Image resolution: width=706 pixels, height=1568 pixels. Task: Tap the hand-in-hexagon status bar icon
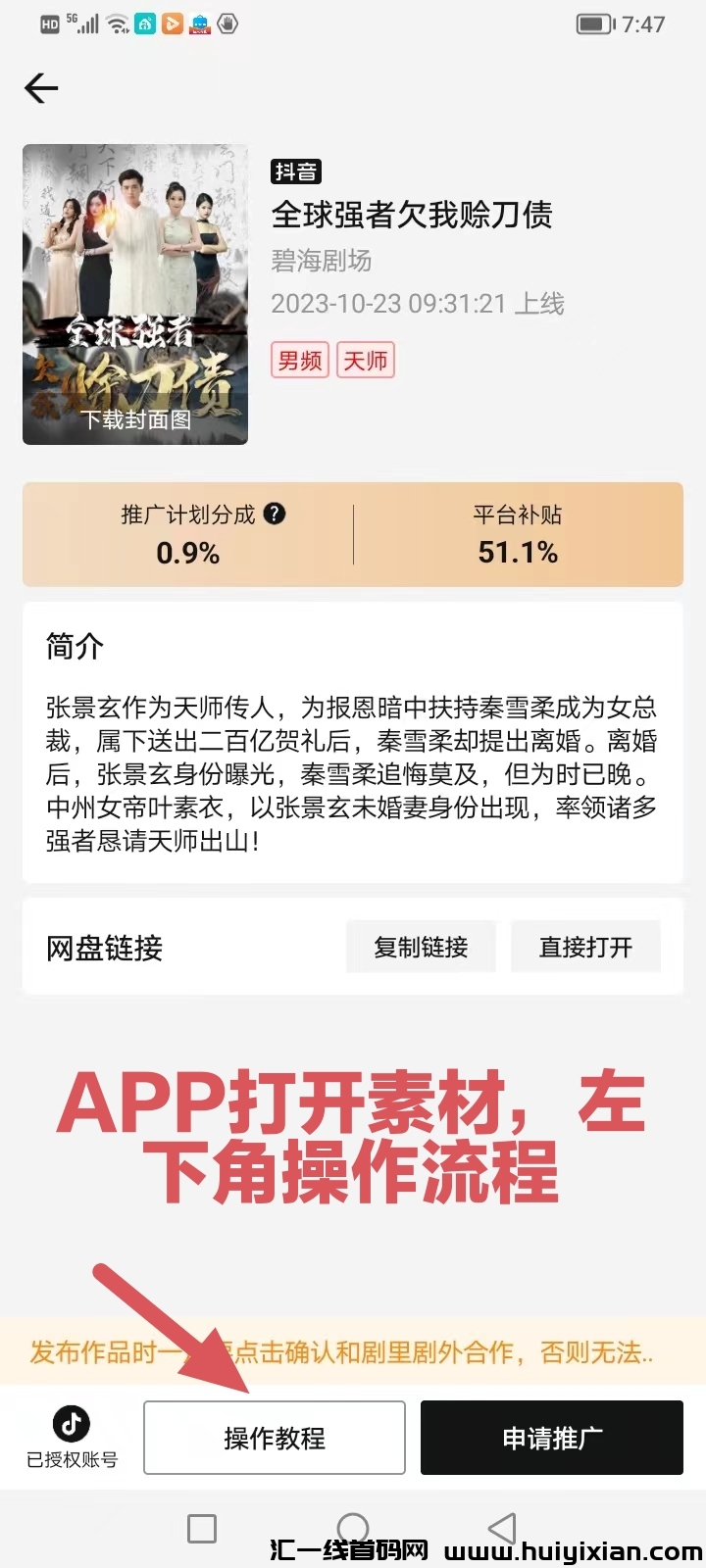coord(227,24)
